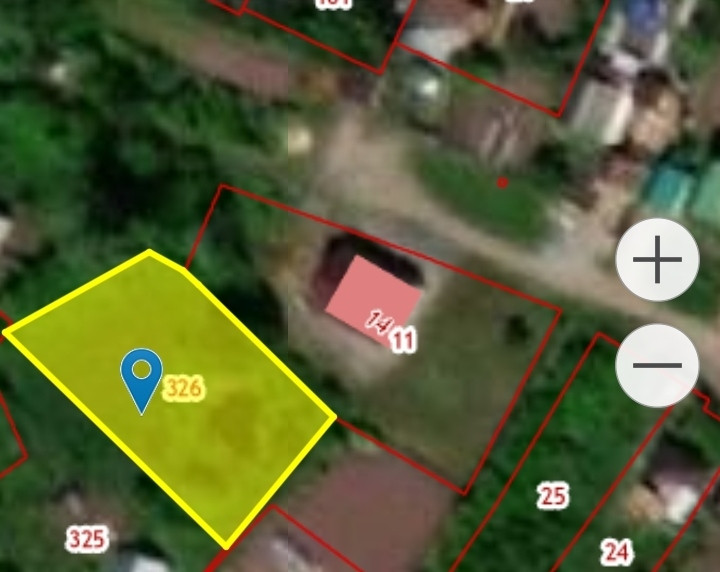Tap the blue location pin on parcel 326
This screenshot has height=572, width=720.
coord(142,377)
